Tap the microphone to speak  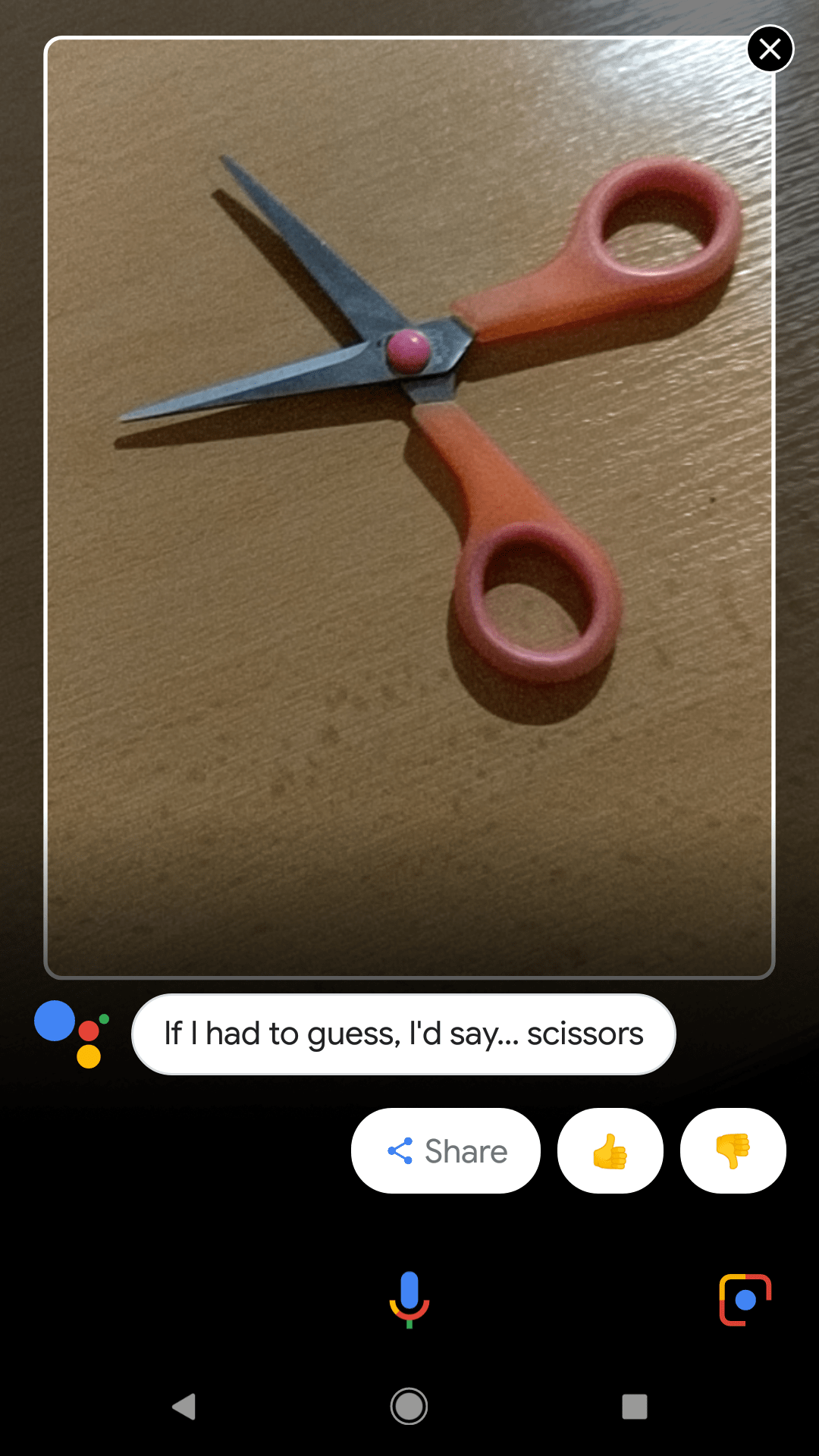coord(409,1299)
